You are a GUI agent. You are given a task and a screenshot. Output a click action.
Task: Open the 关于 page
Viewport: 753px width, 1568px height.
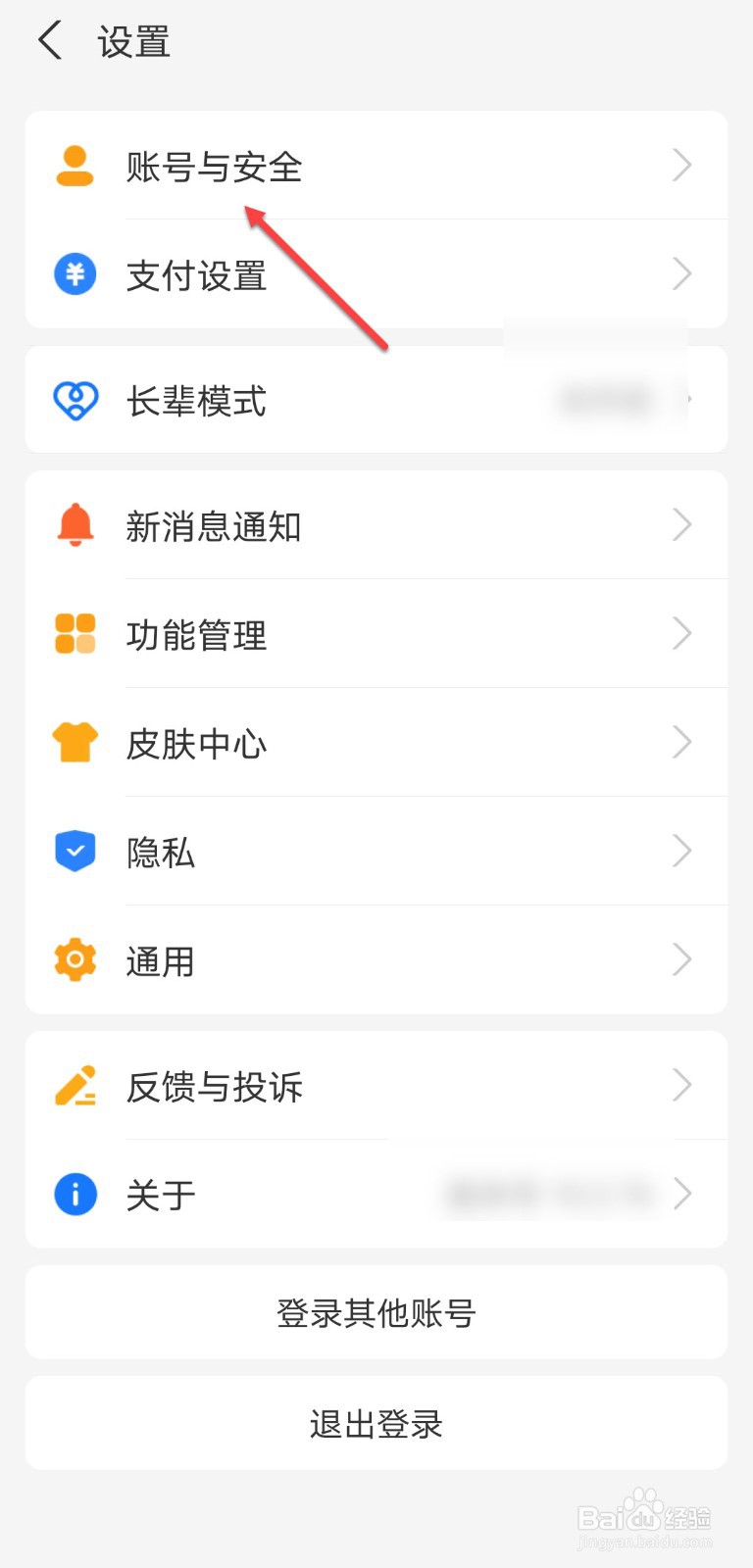pyautogui.click(x=376, y=1195)
